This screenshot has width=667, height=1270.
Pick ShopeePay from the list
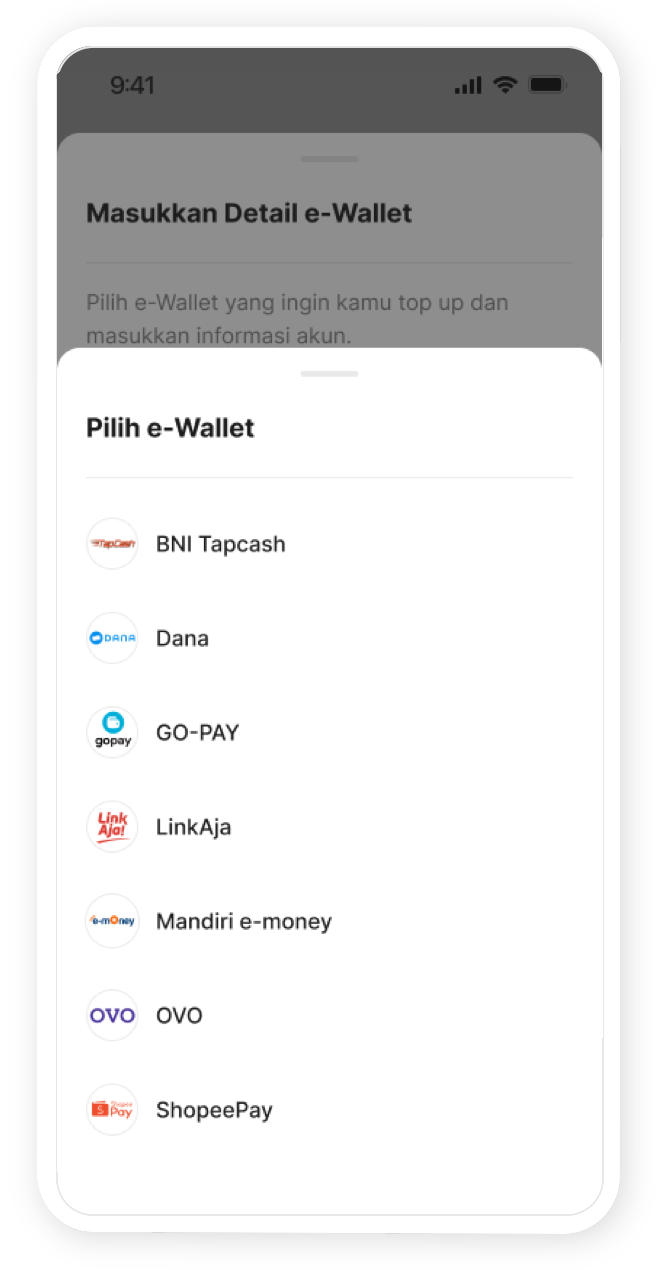pyautogui.click(x=329, y=1110)
